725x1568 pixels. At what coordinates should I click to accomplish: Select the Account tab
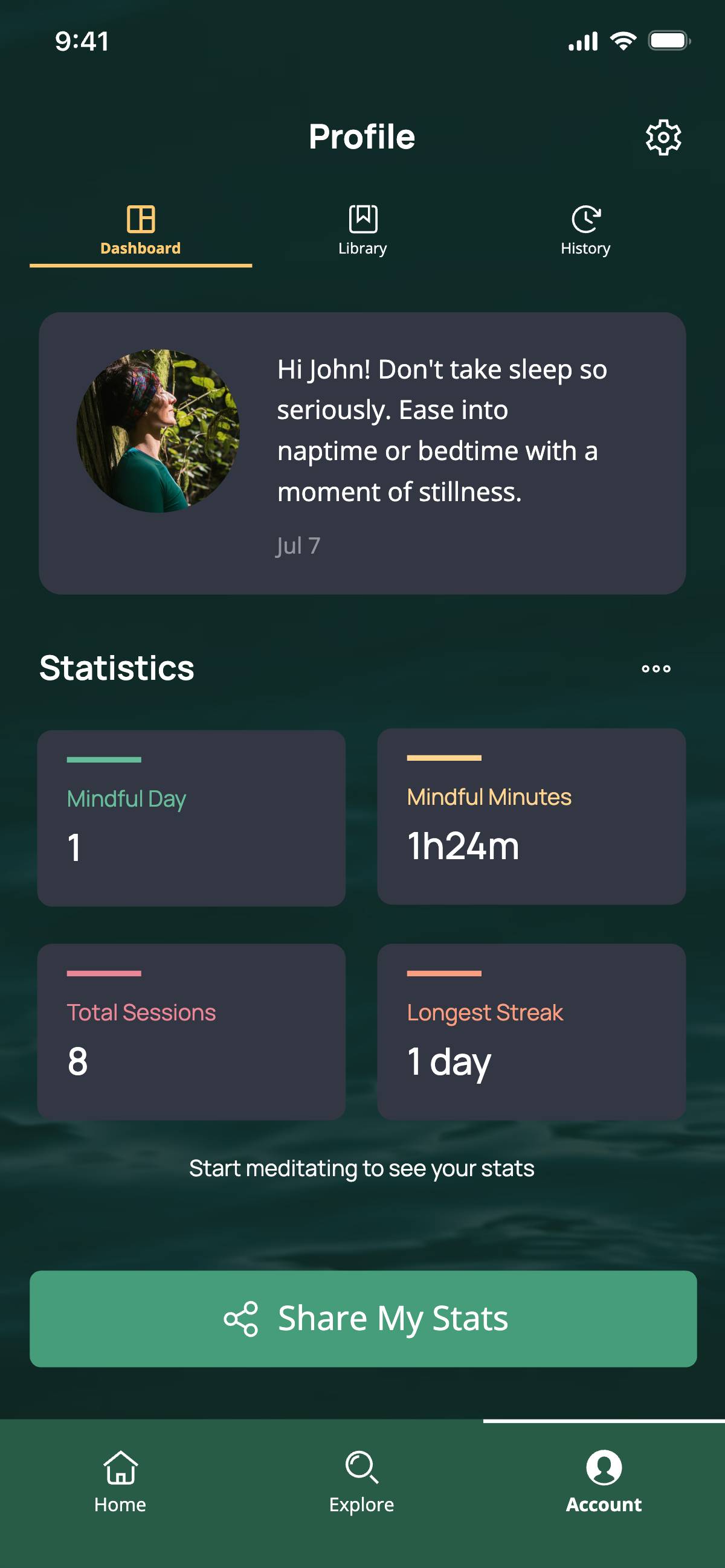(x=604, y=1482)
